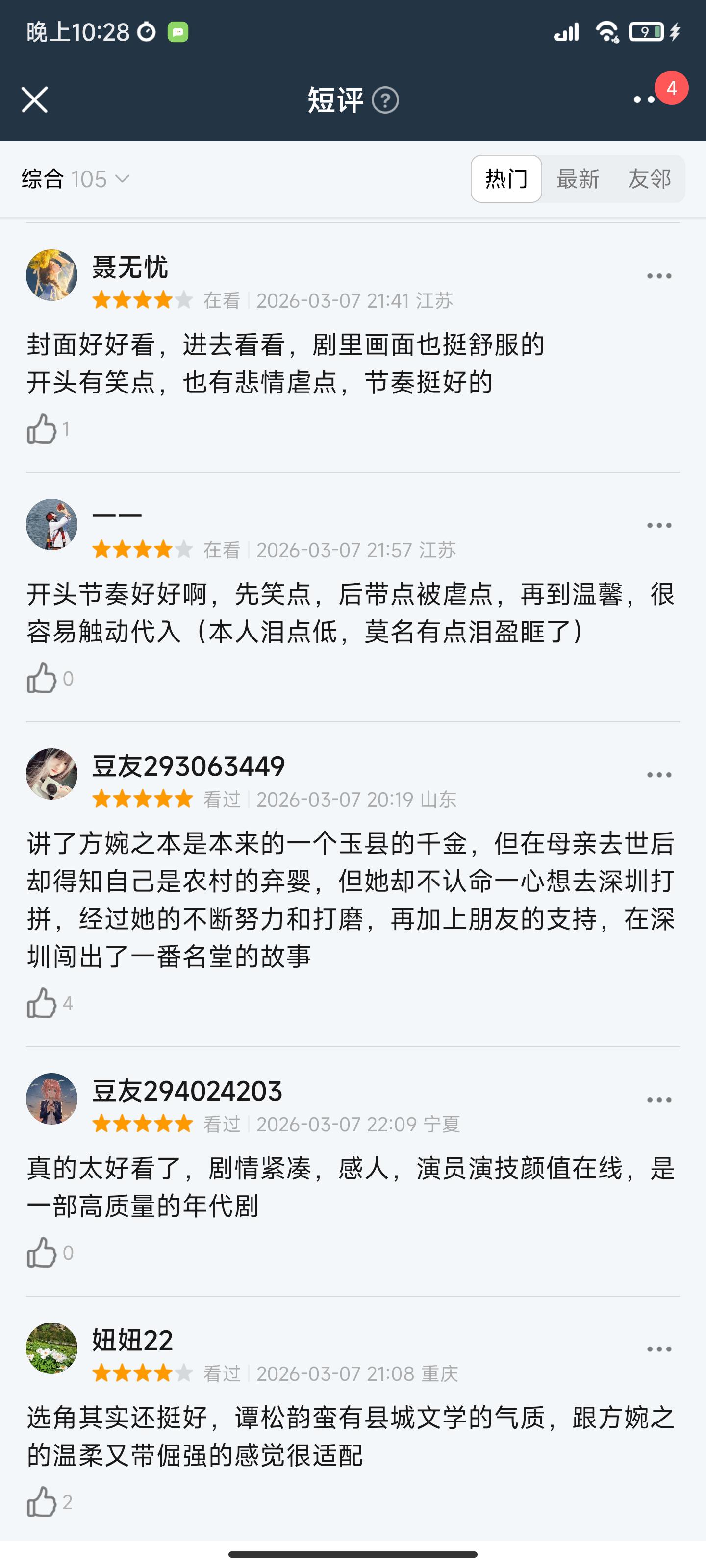This screenshot has height=1568, width=706.
Task: Close the short reviews screen
Action: (x=35, y=99)
